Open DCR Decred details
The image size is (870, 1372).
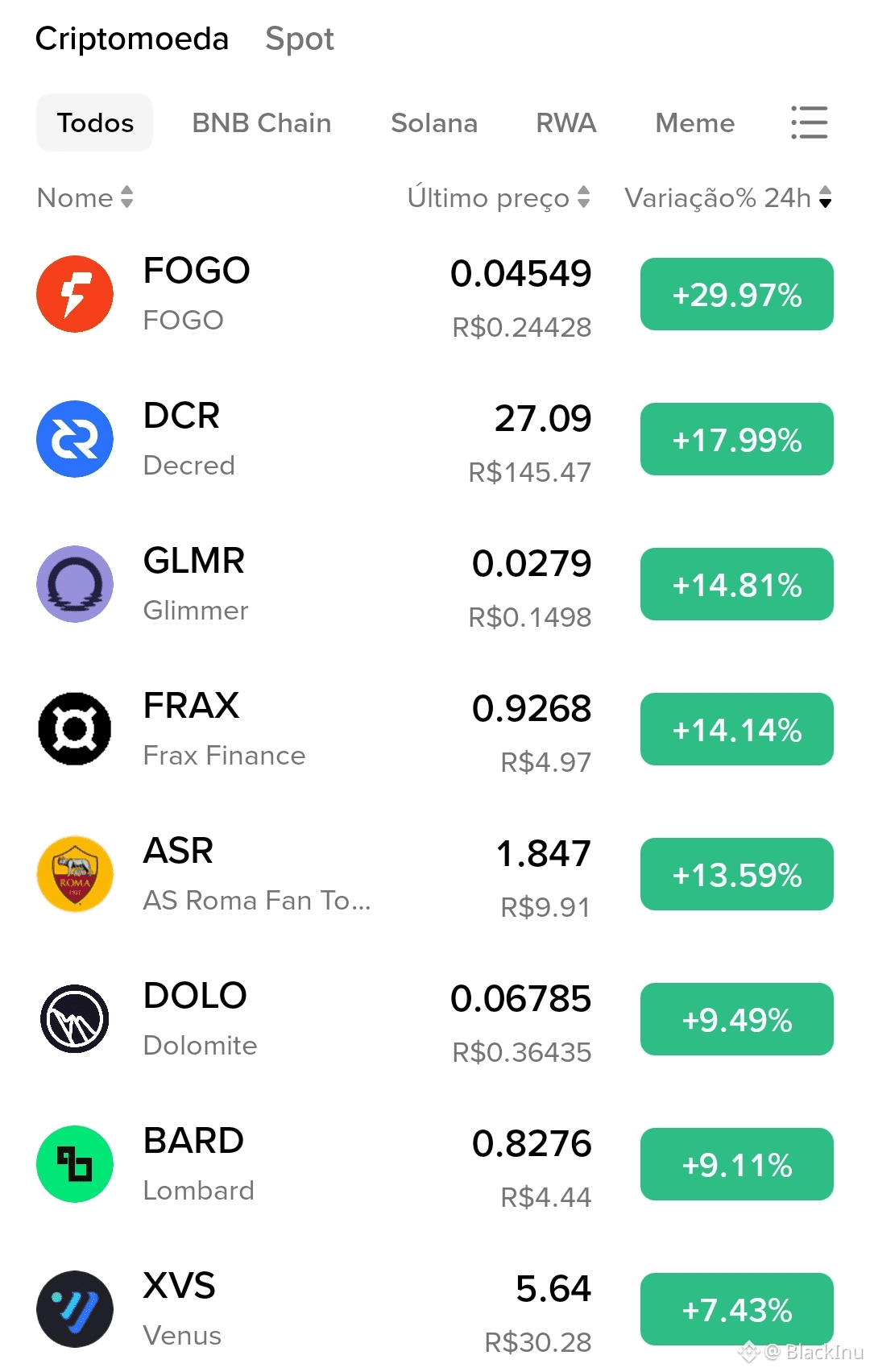pos(322,439)
